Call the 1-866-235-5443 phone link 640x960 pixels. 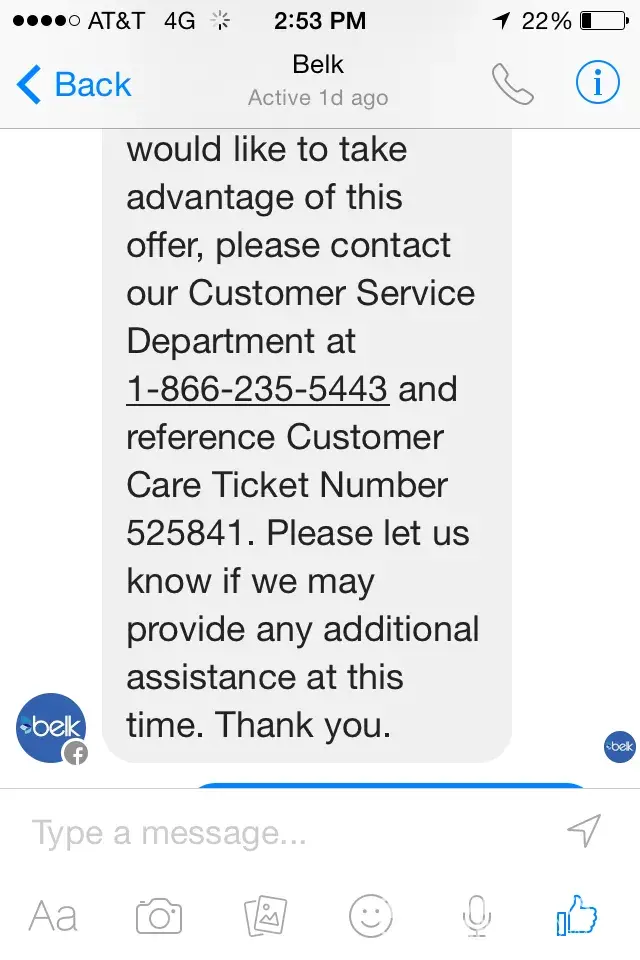[x=257, y=389]
